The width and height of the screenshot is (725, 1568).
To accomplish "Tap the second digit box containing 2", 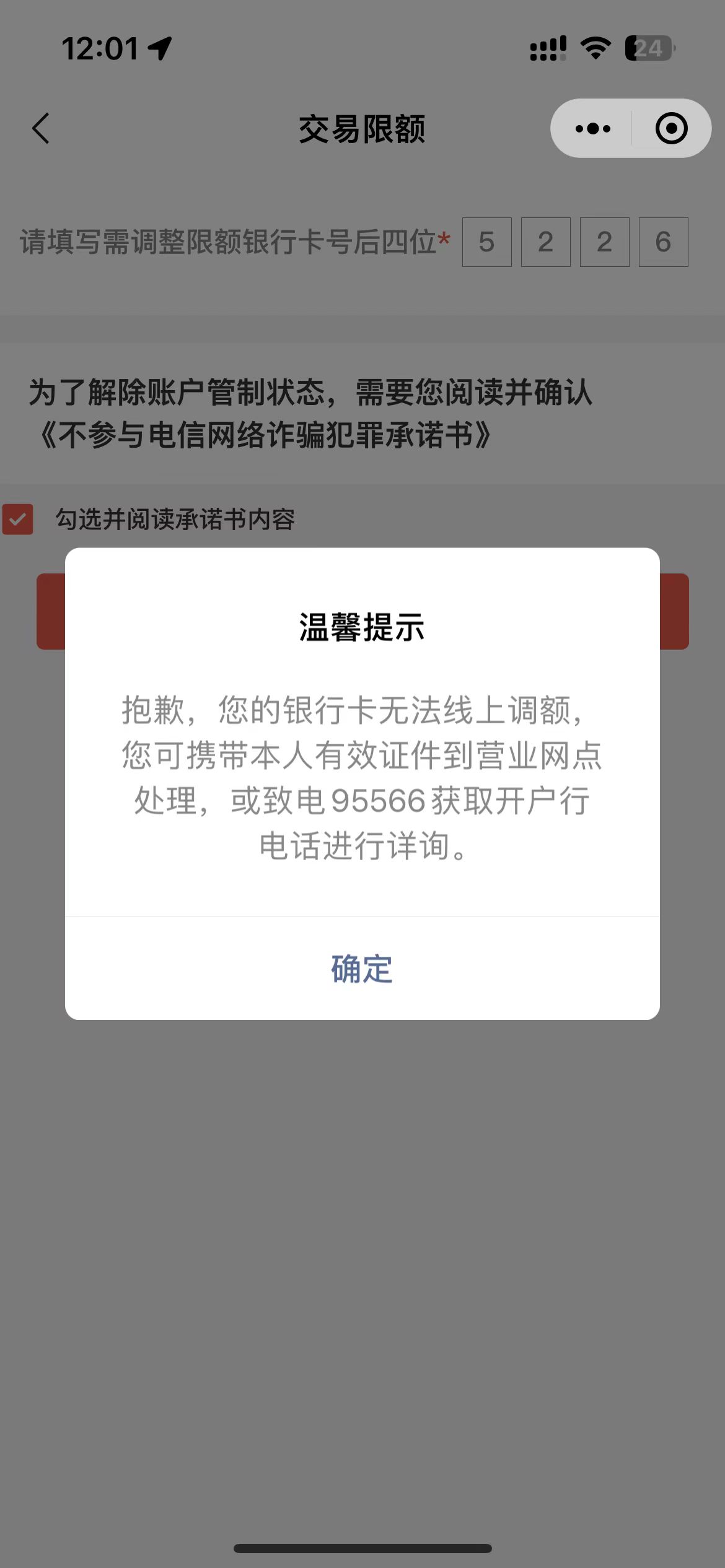I will point(545,243).
